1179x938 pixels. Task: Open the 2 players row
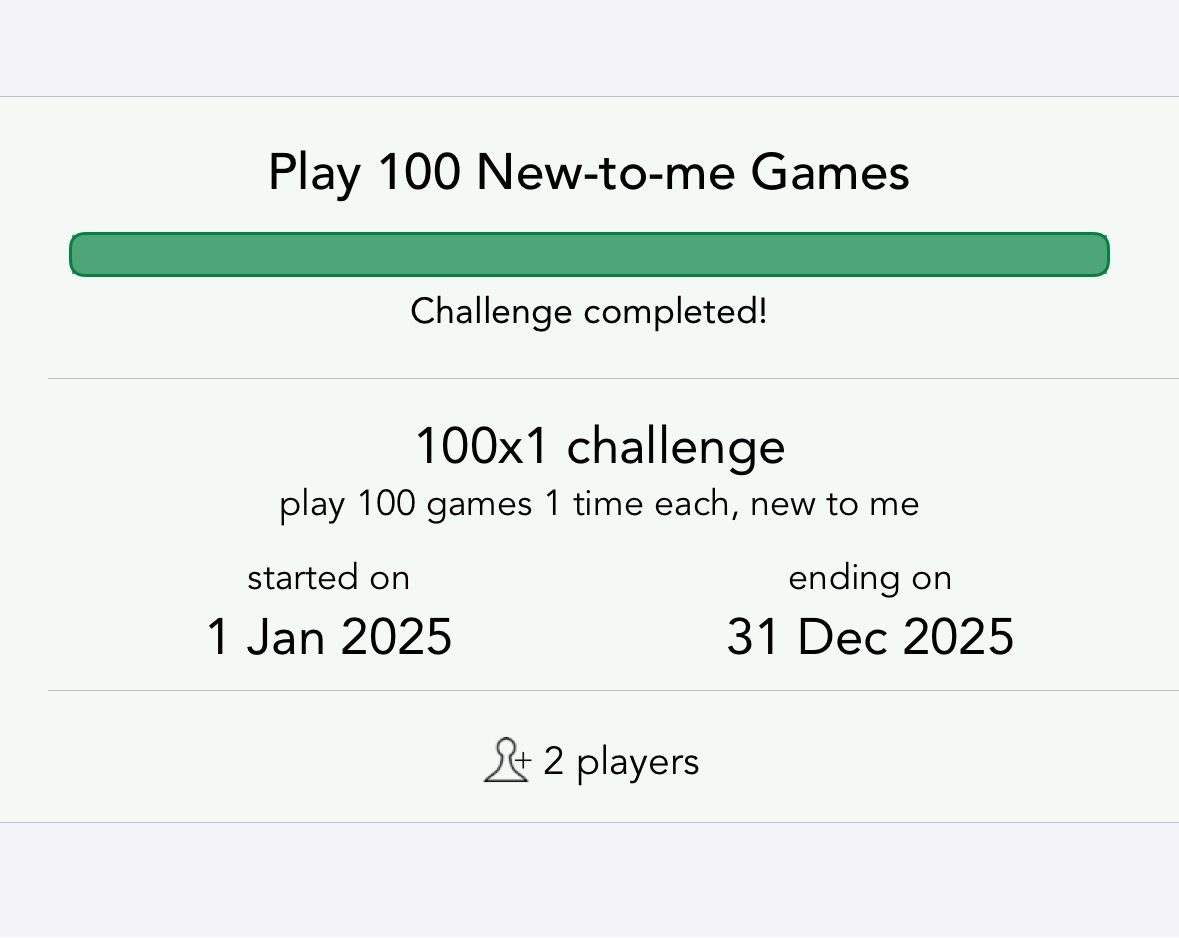point(590,761)
